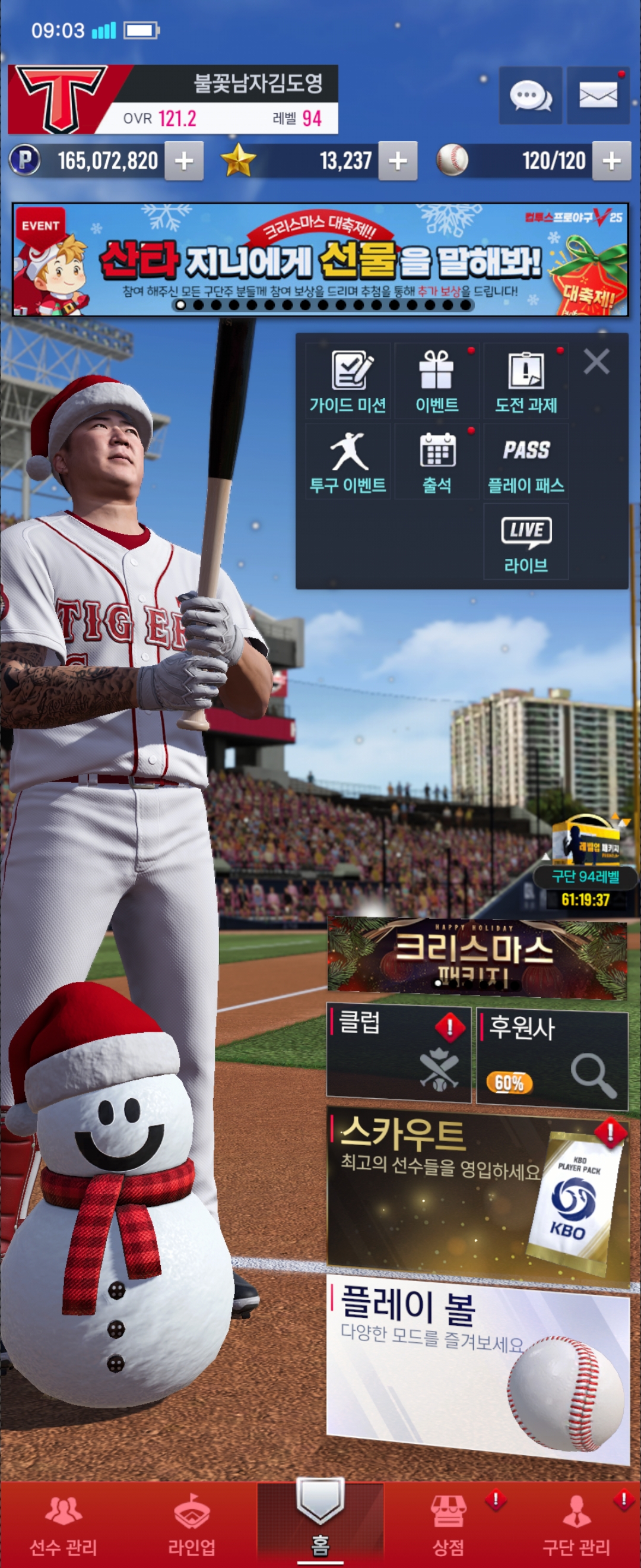Viewport: 641px width, 1568px height.
Task: Open 스카우트 to recruit players
Action: [477, 1196]
